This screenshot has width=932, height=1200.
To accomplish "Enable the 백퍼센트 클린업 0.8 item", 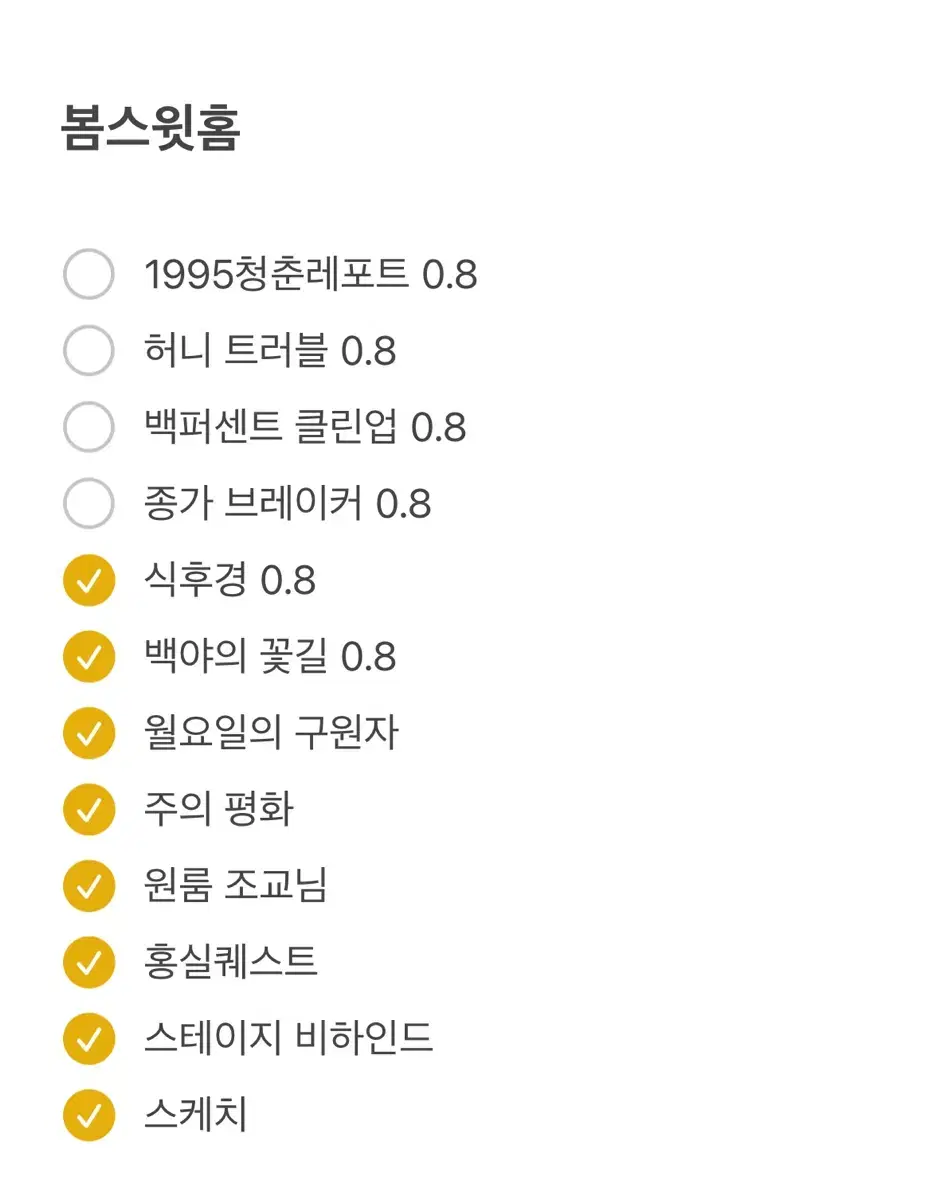I will (x=88, y=427).
